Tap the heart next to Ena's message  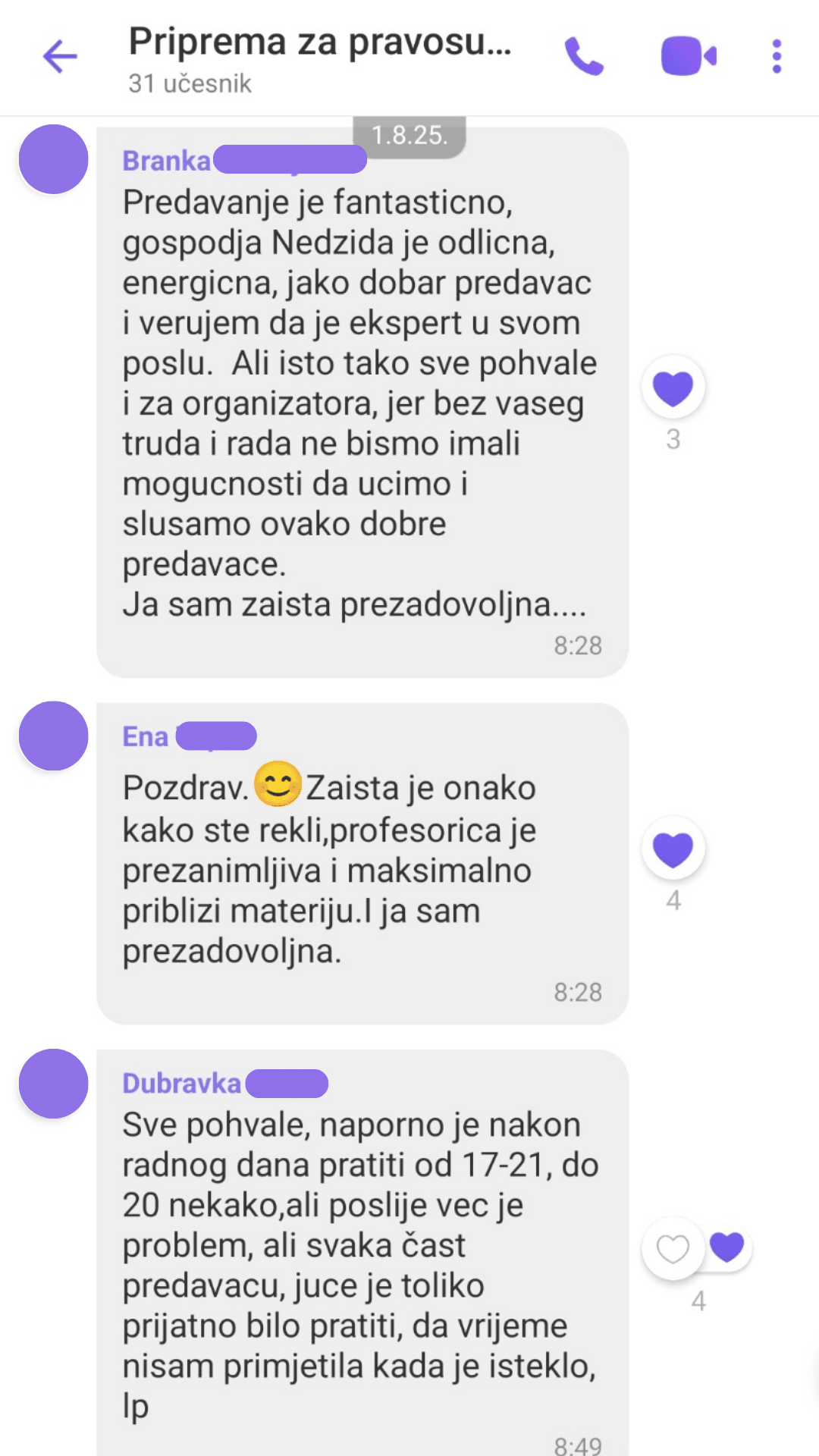pyautogui.click(x=673, y=849)
